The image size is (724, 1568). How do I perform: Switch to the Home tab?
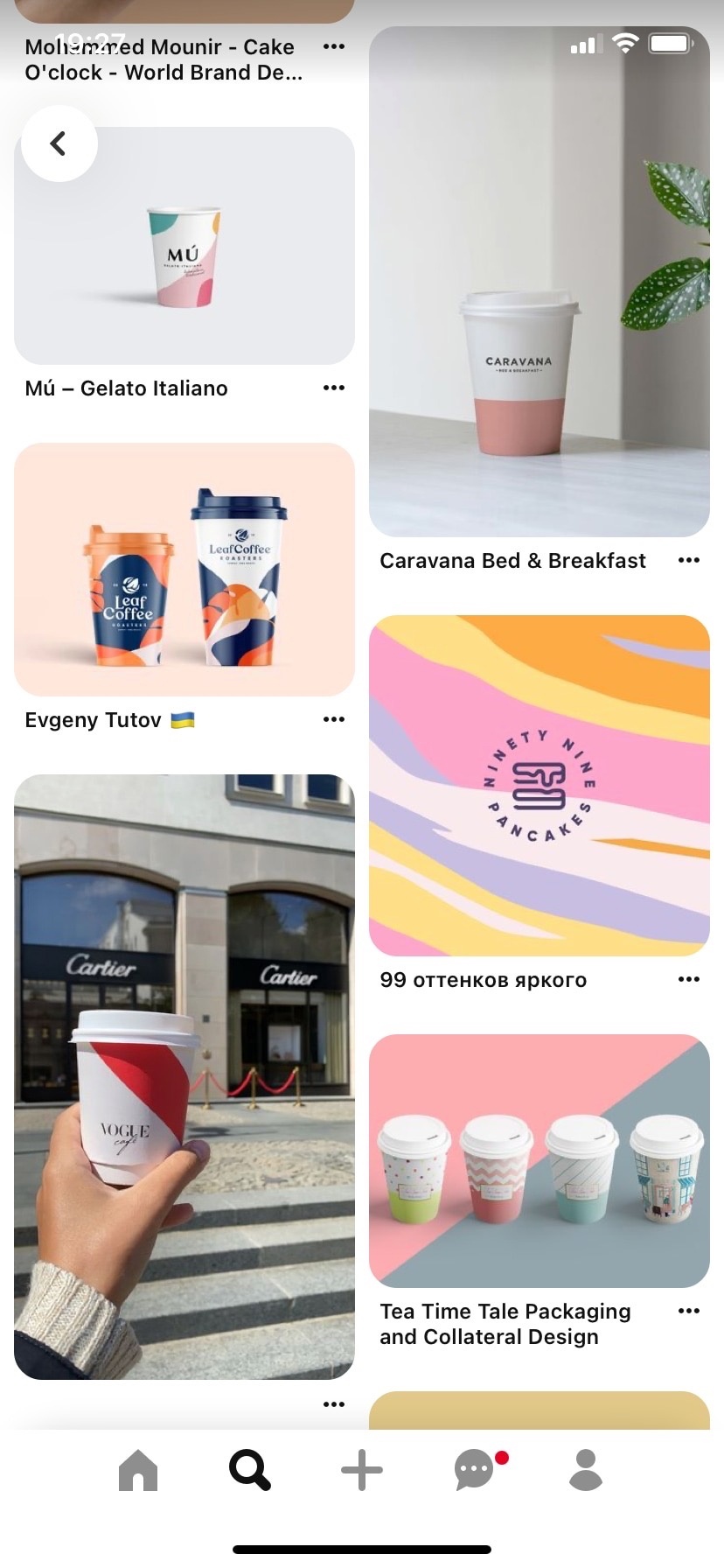(x=138, y=1470)
